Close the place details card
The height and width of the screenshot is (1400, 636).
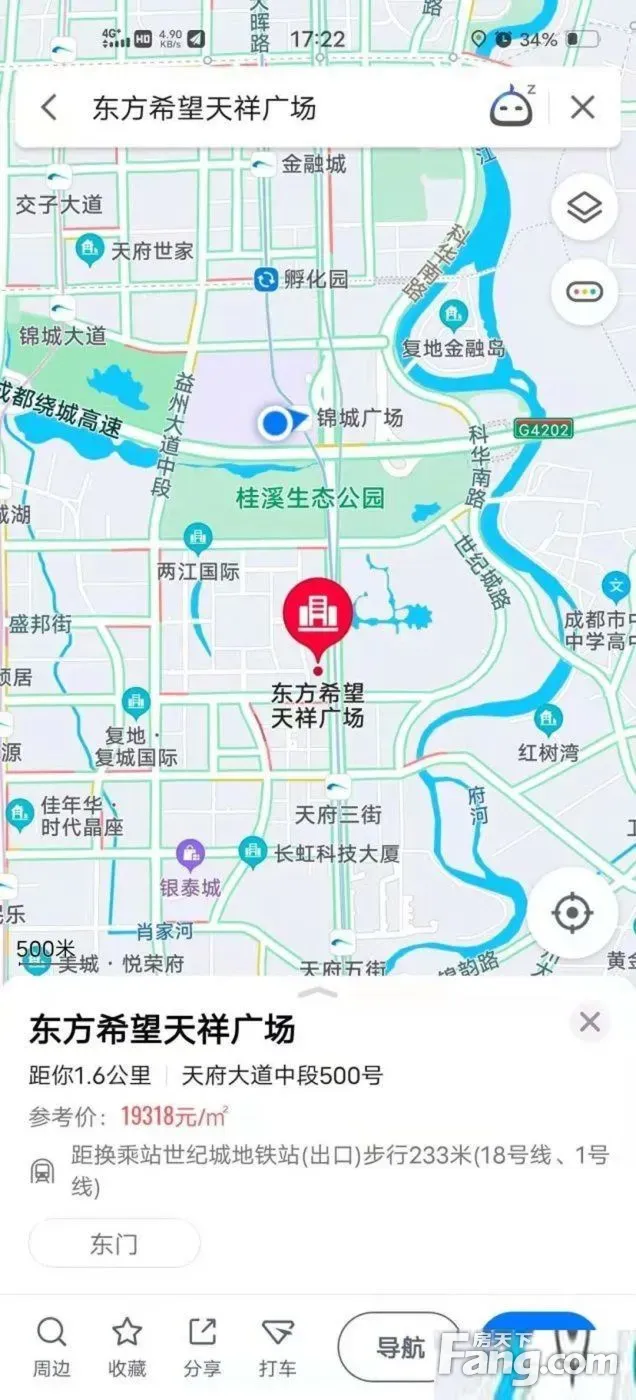[590, 1022]
